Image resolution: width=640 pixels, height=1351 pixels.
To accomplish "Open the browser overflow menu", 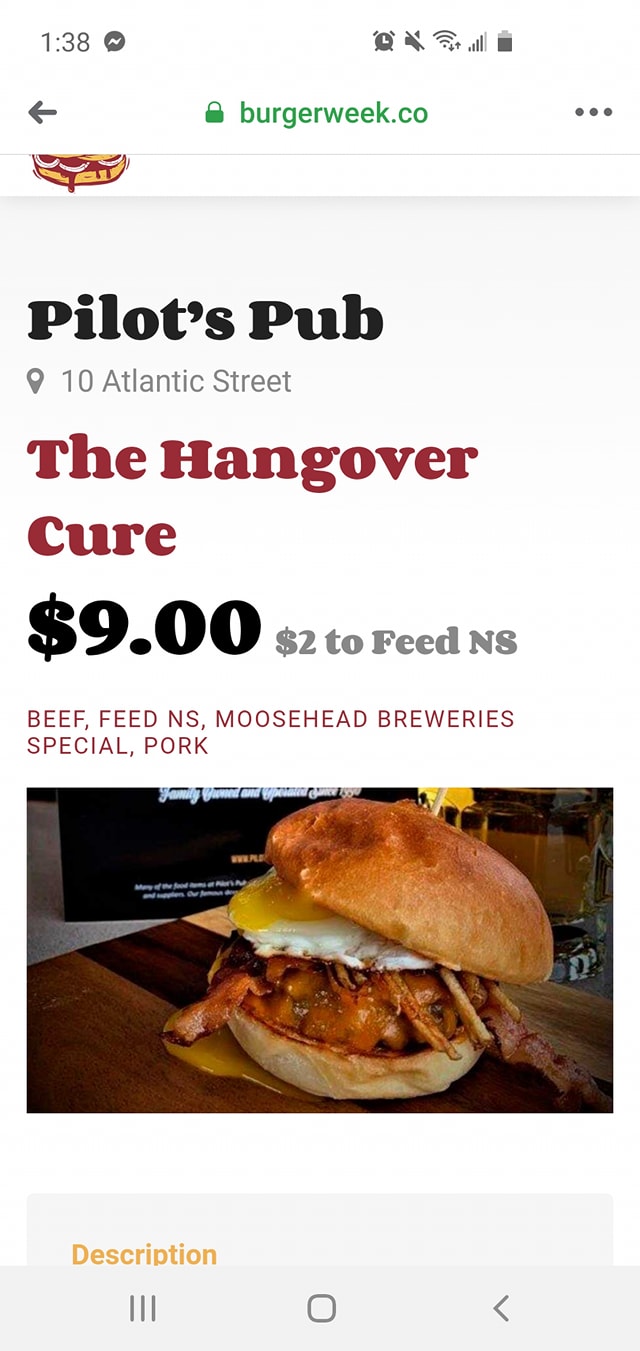I will (x=593, y=113).
